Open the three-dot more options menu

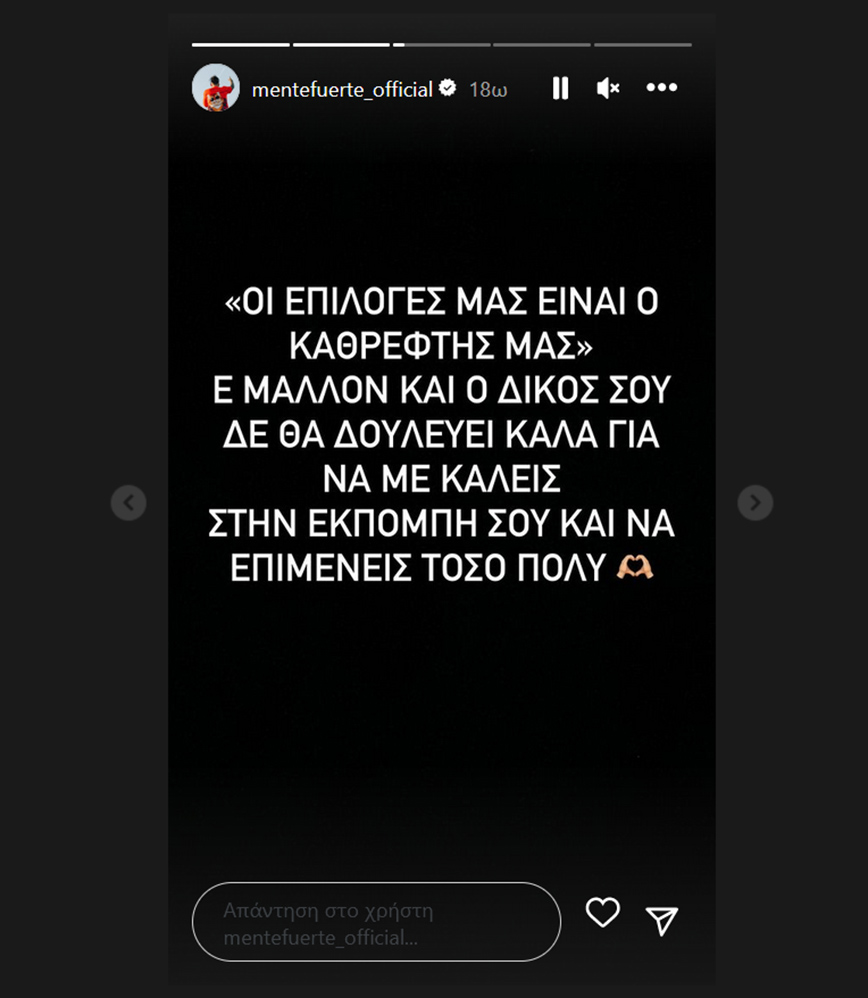point(662,88)
